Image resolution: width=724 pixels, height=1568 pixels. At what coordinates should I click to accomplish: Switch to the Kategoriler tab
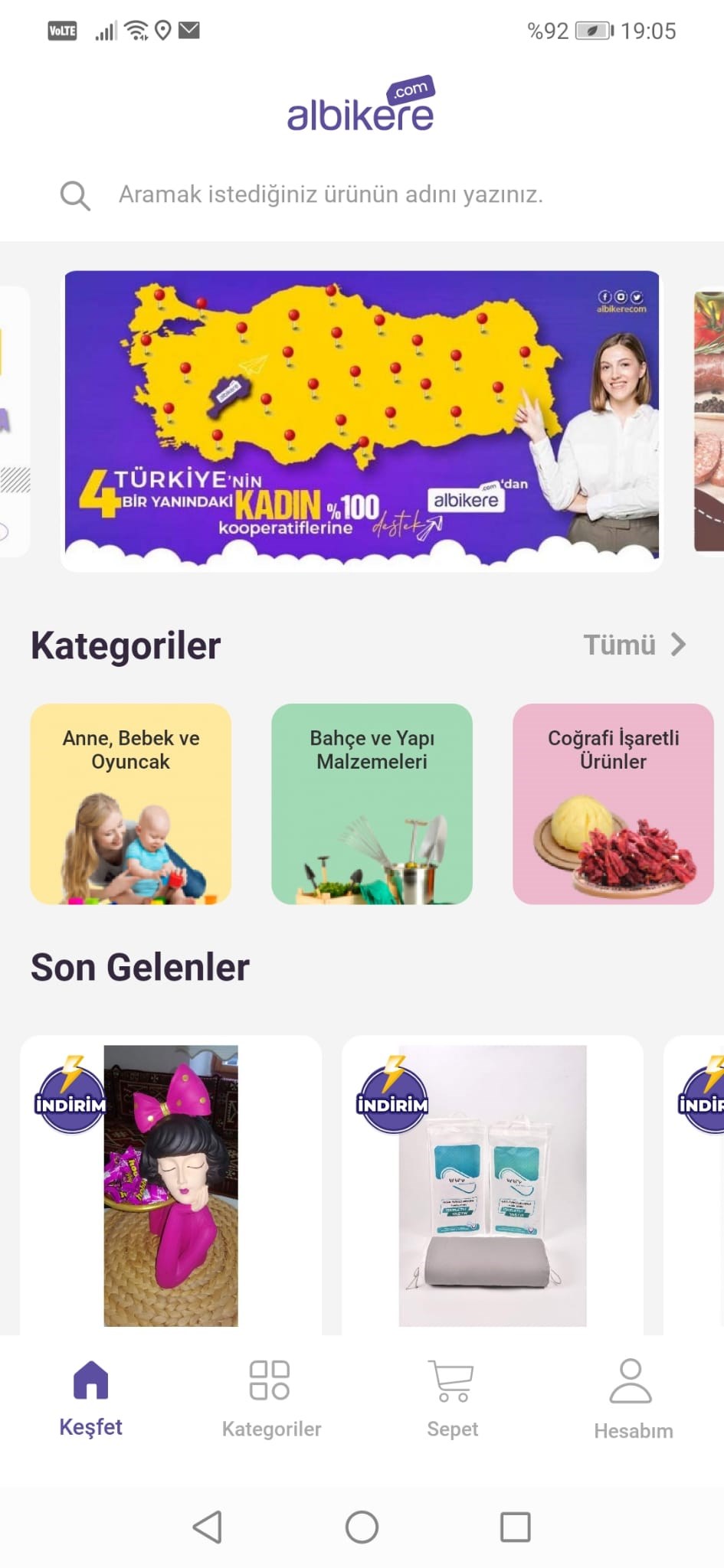coord(271,1399)
